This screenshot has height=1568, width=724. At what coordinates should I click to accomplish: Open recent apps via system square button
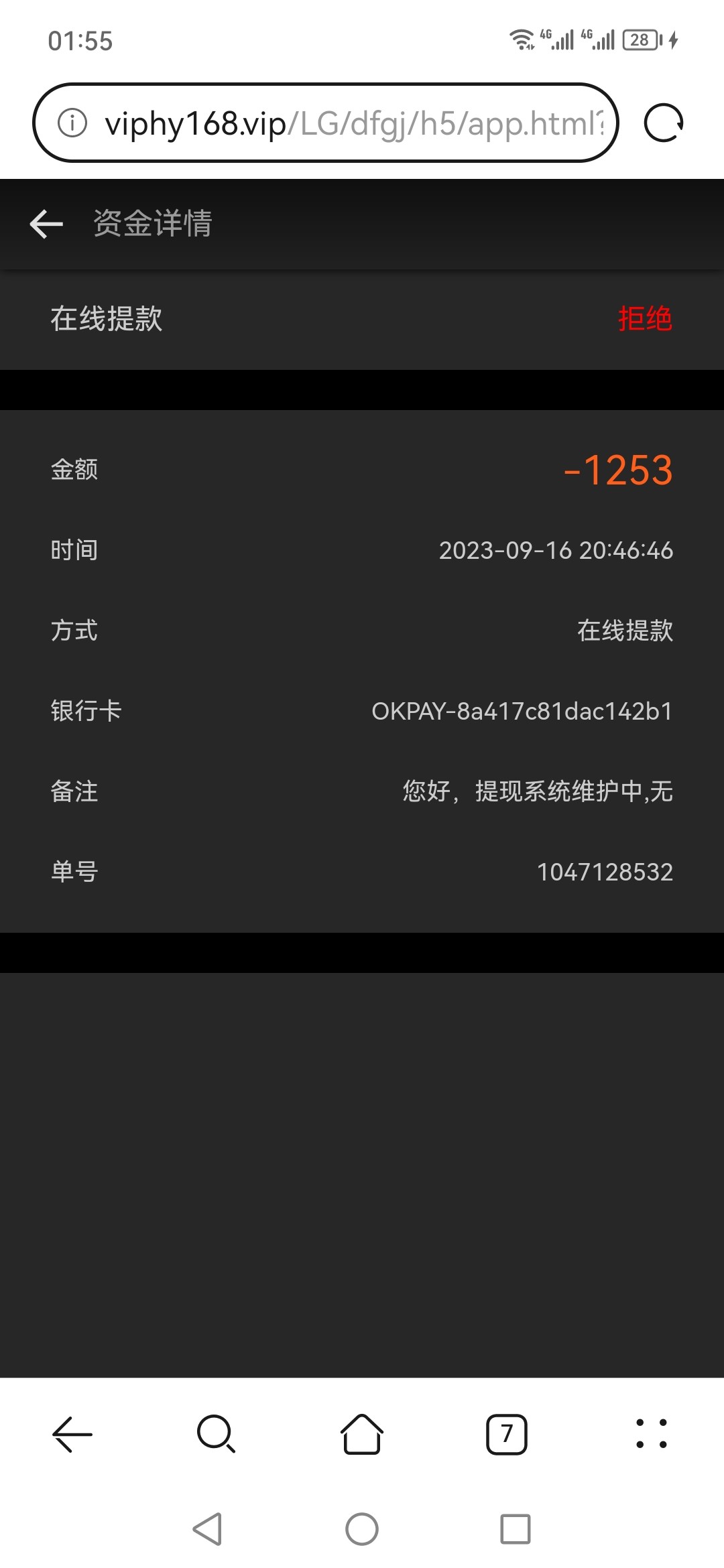(516, 1530)
